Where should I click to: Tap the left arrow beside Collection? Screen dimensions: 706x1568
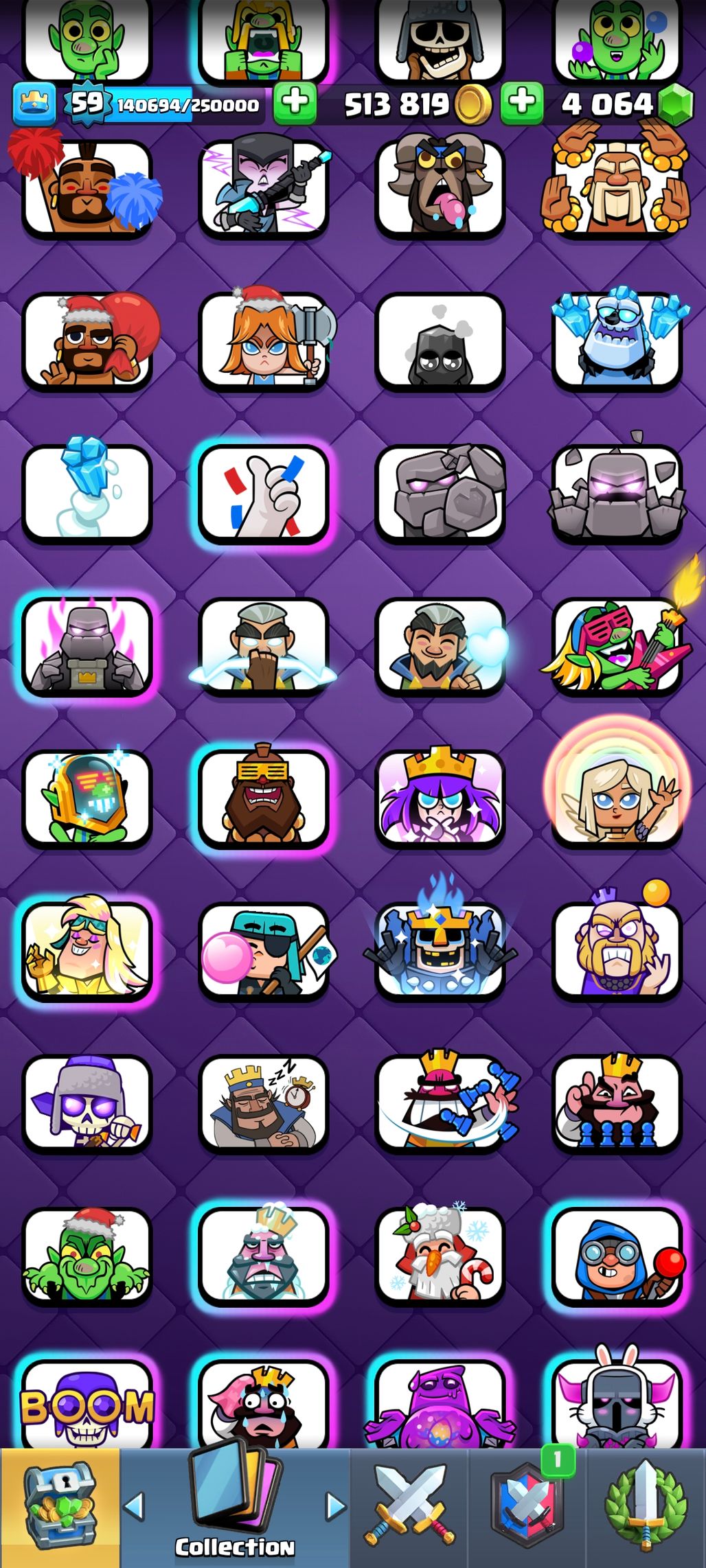pyautogui.click(x=135, y=1506)
